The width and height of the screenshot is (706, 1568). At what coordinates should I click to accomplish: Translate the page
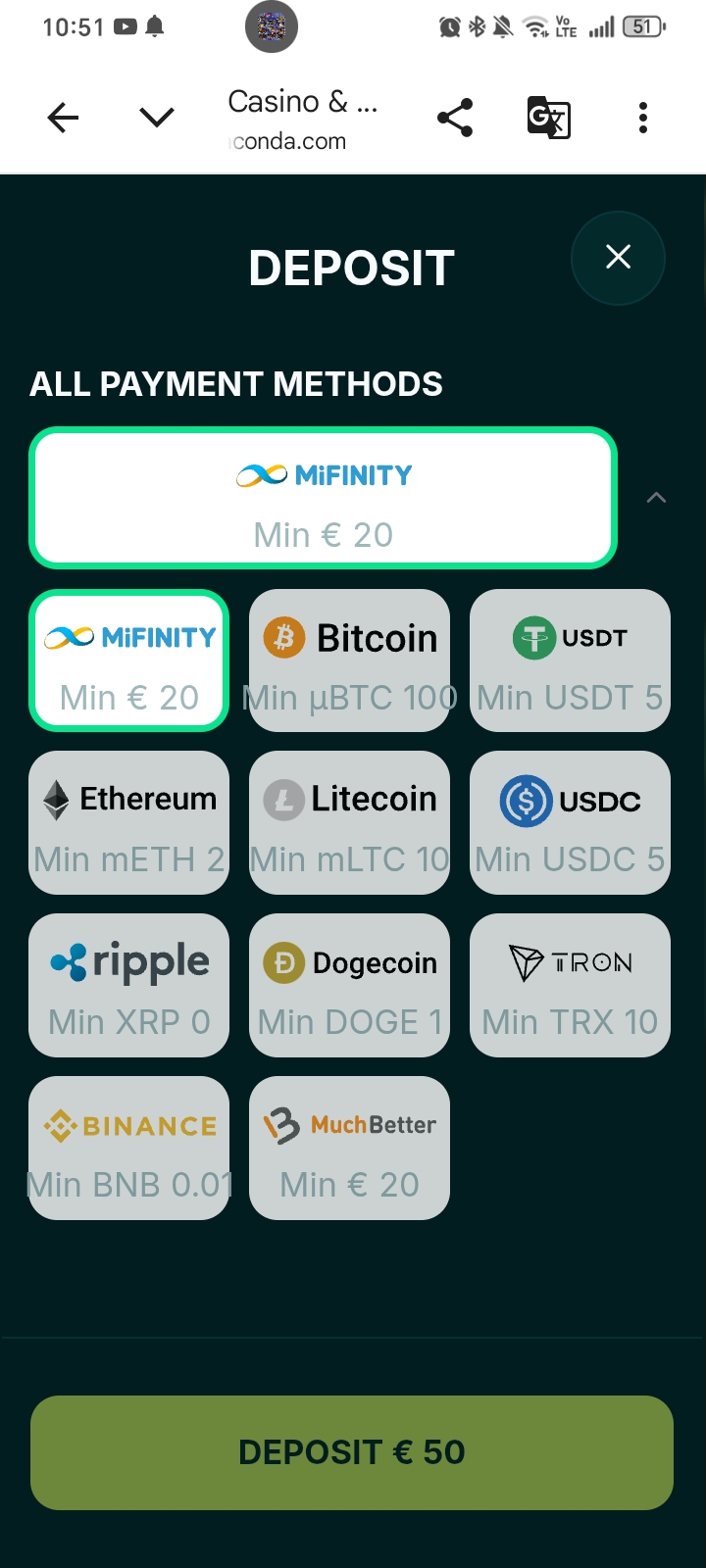tap(548, 119)
